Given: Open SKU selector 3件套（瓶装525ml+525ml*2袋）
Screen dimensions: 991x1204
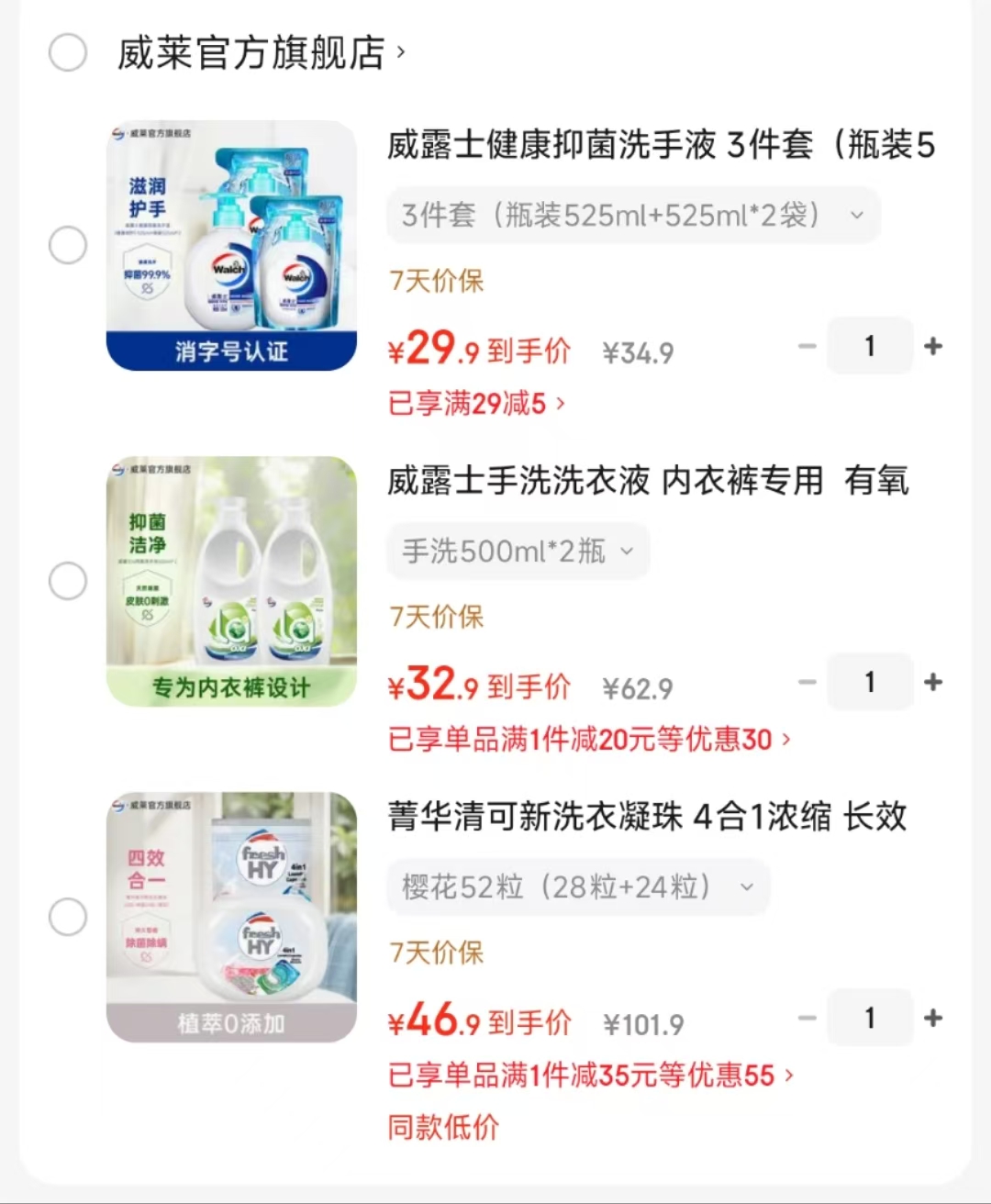Looking at the screenshot, I should pyautogui.click(x=631, y=215).
